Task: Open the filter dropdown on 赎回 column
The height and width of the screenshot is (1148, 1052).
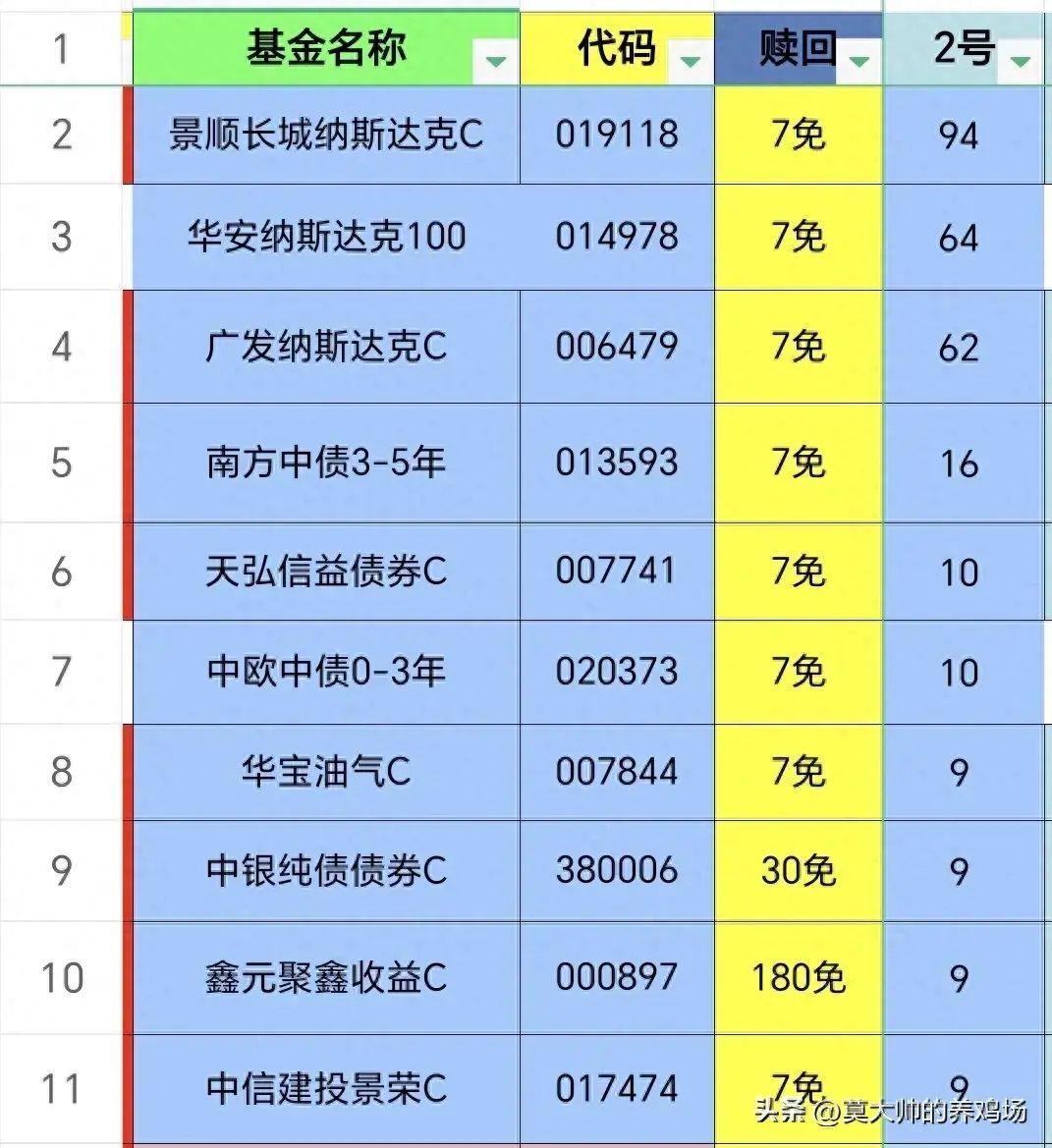Action: [x=862, y=59]
